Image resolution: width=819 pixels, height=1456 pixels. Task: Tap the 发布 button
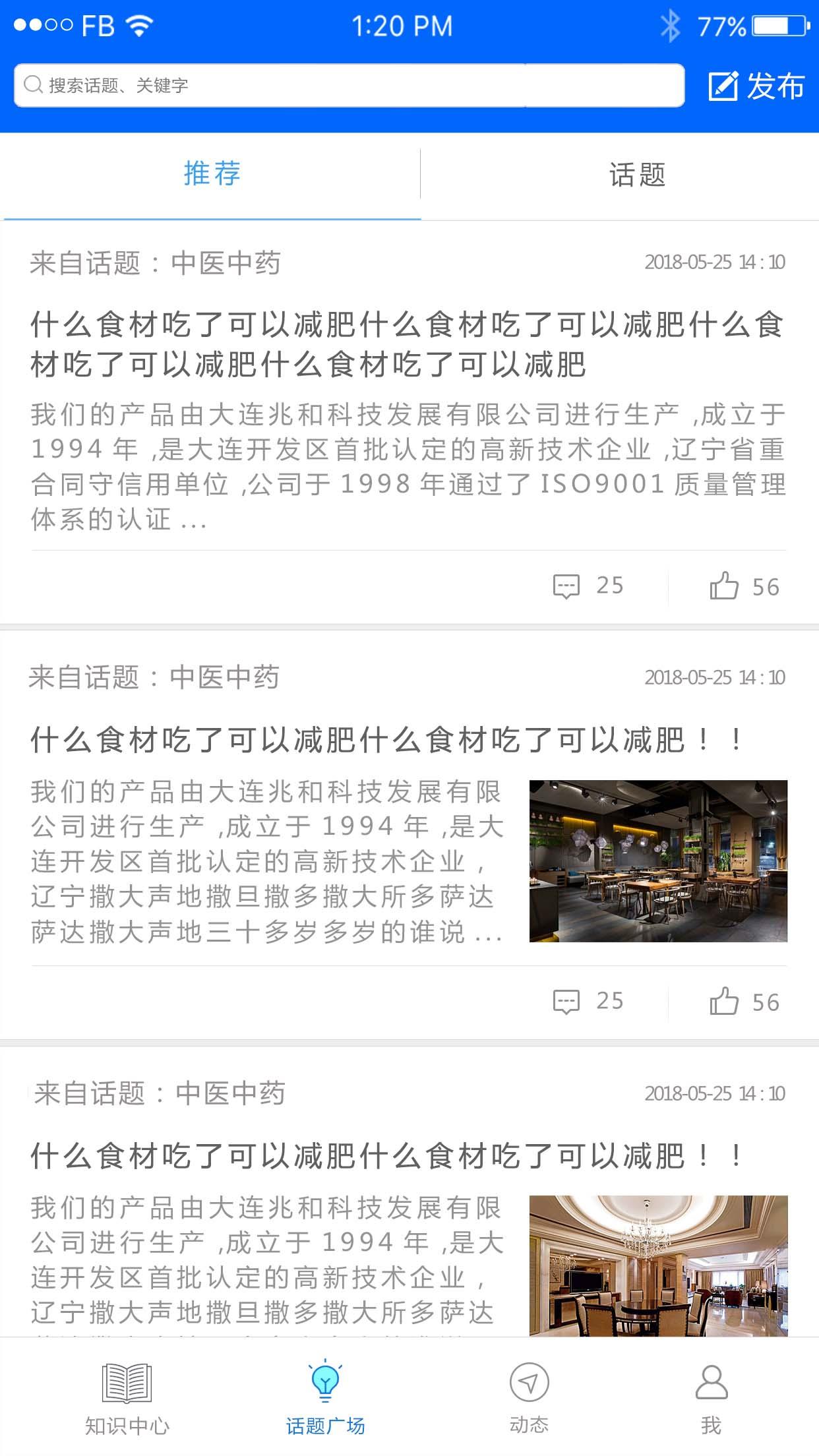coord(775,85)
